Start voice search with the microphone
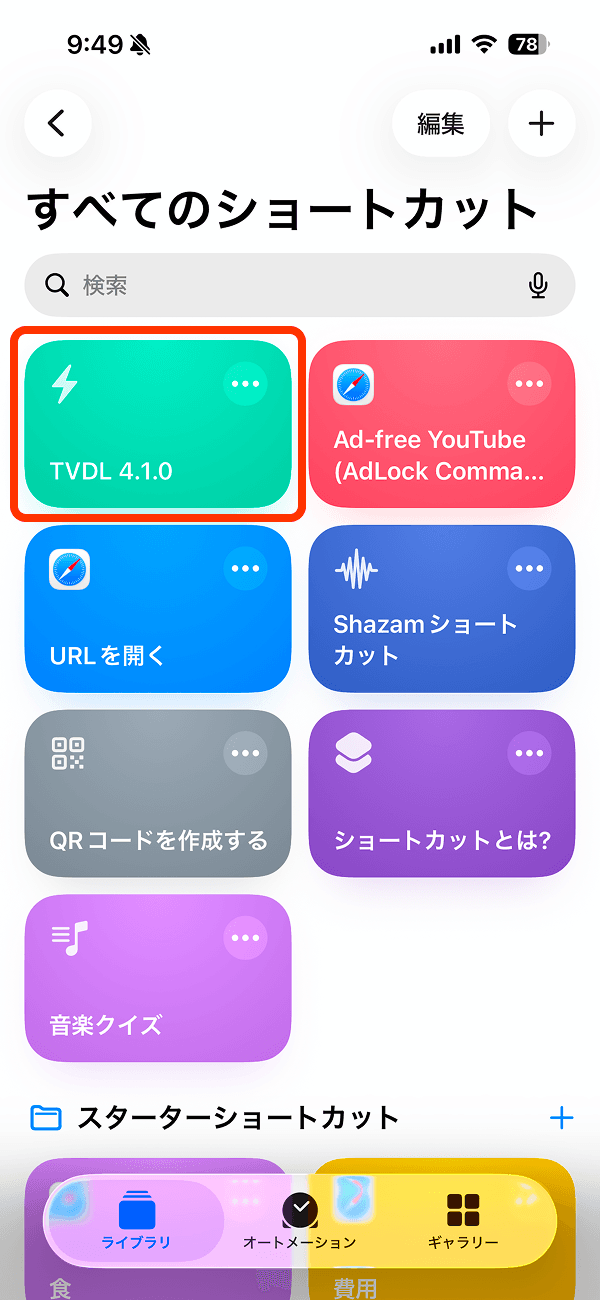This screenshot has width=600, height=1300. [538, 285]
